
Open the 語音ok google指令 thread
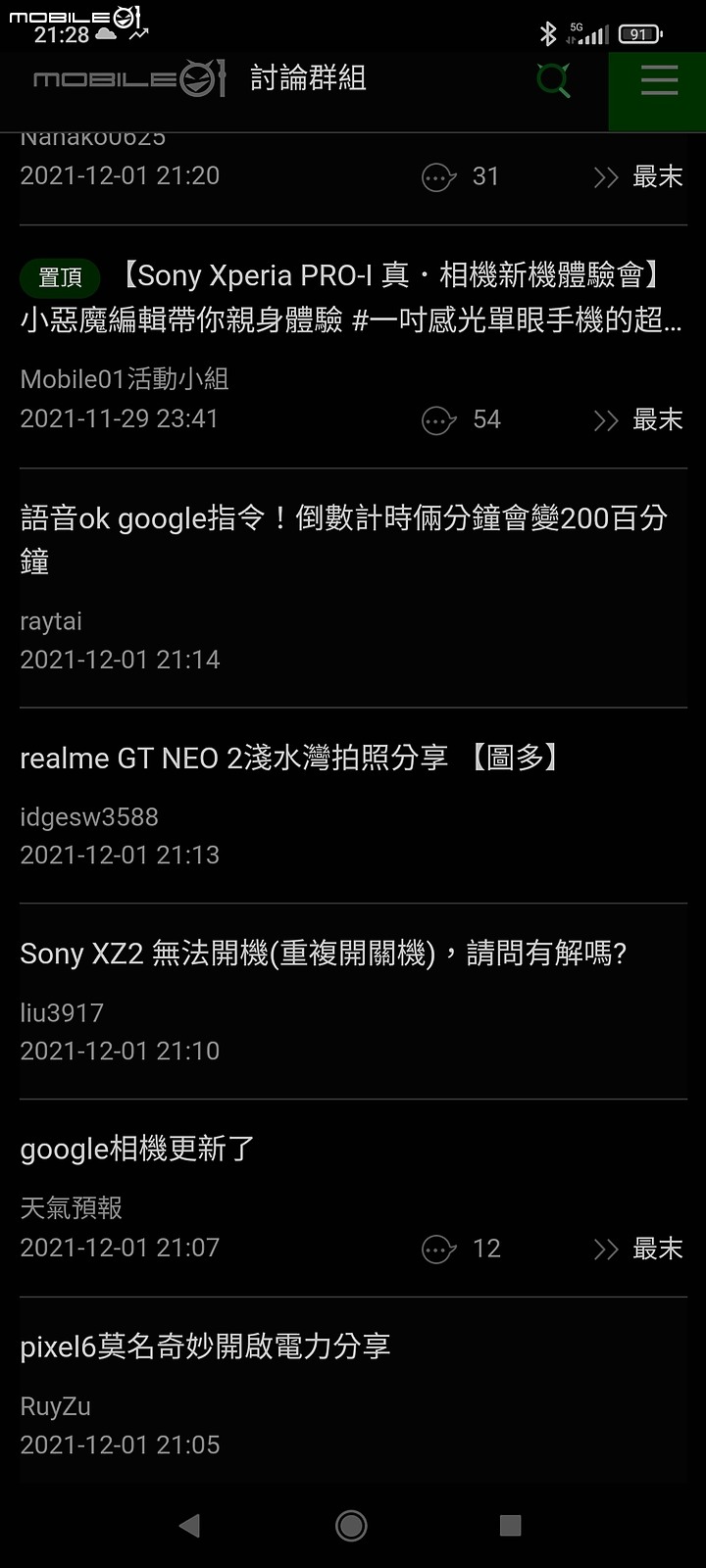click(344, 539)
